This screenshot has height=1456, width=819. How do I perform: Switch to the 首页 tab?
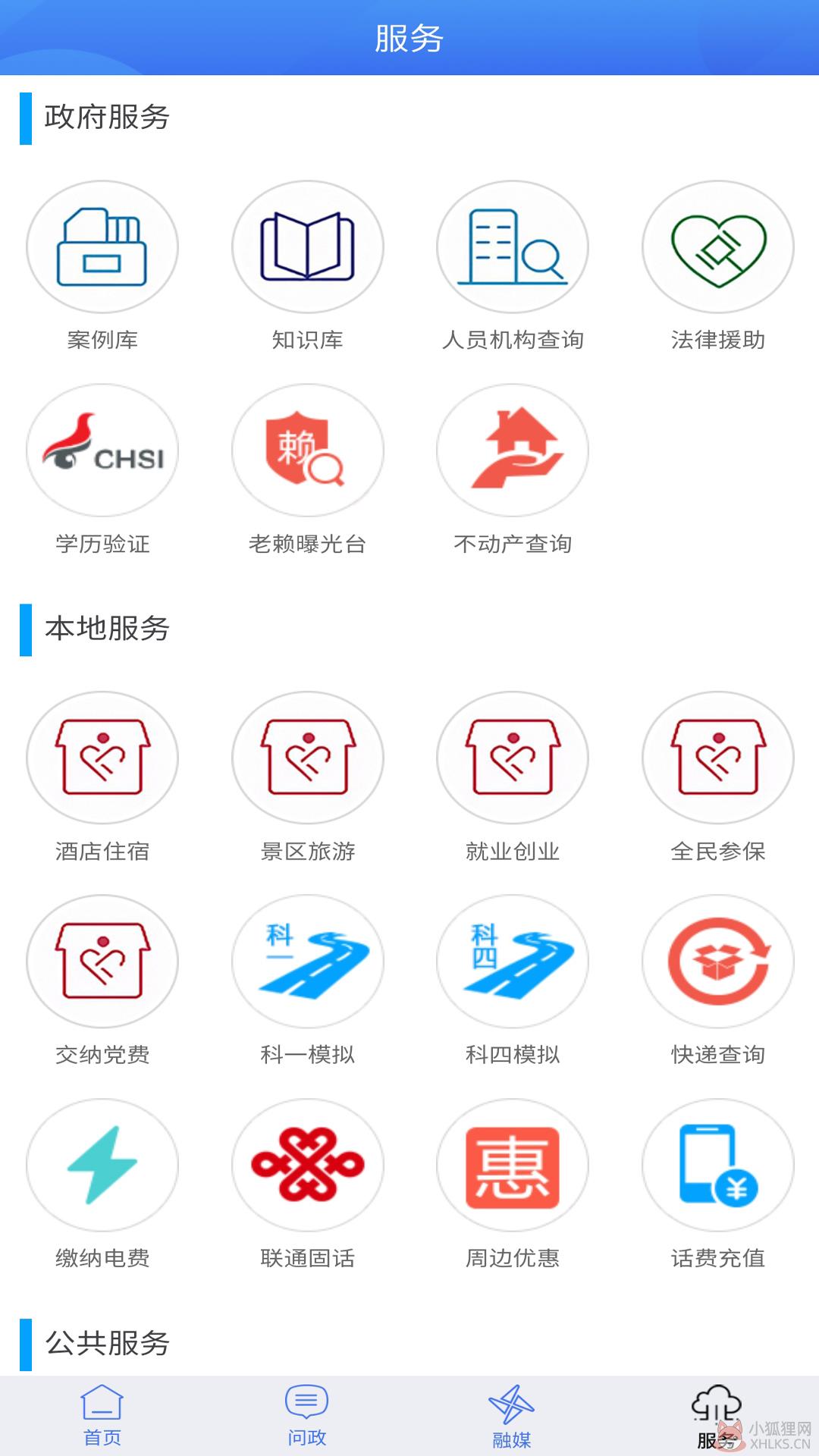pos(102,1416)
